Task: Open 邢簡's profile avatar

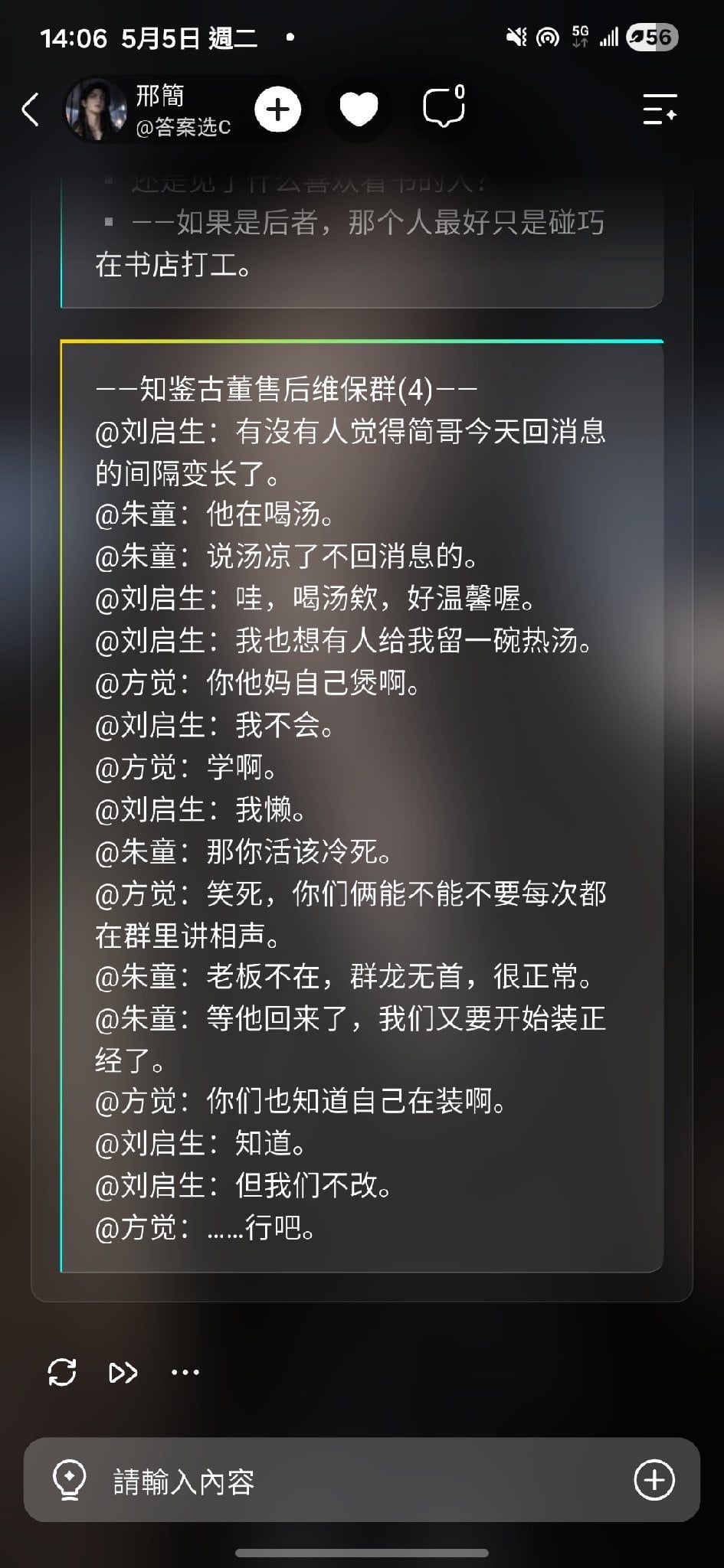Action: [97, 109]
